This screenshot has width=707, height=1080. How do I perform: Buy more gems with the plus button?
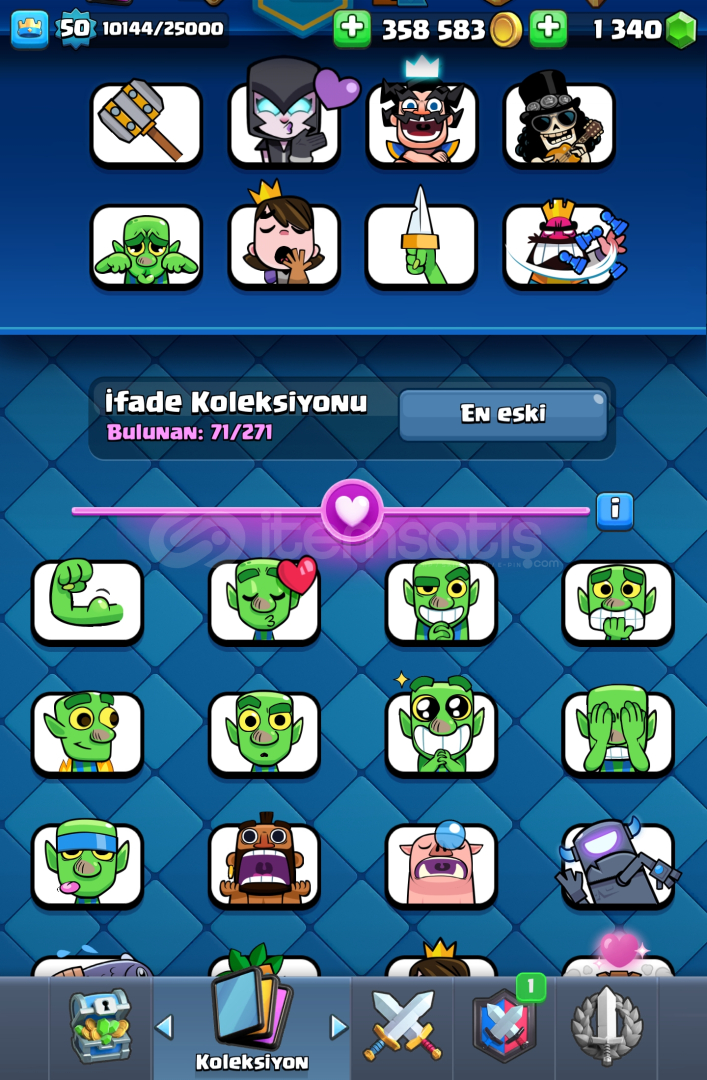coord(548,29)
